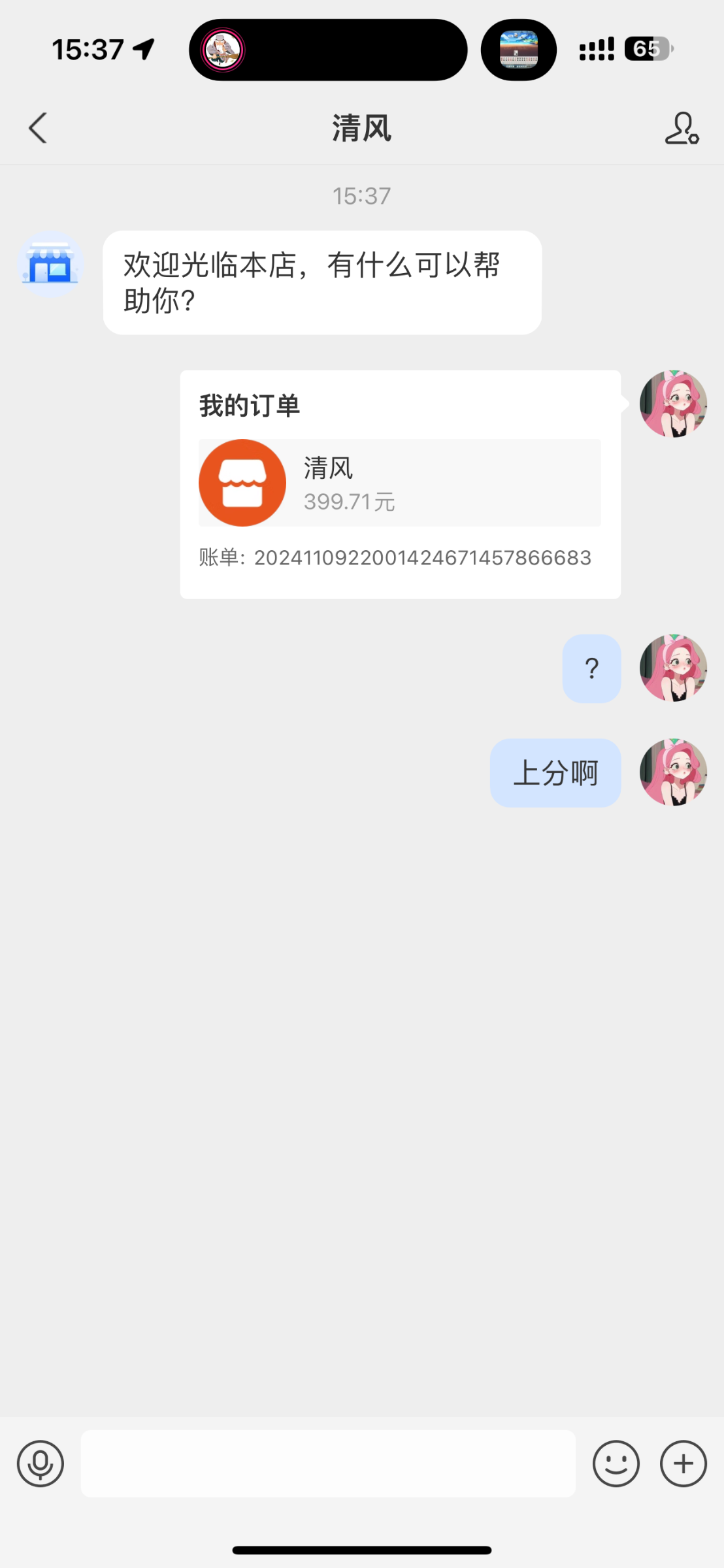The image size is (724, 1568).
Task: Tap the Dynamic Island camera app icon
Action: point(519,49)
